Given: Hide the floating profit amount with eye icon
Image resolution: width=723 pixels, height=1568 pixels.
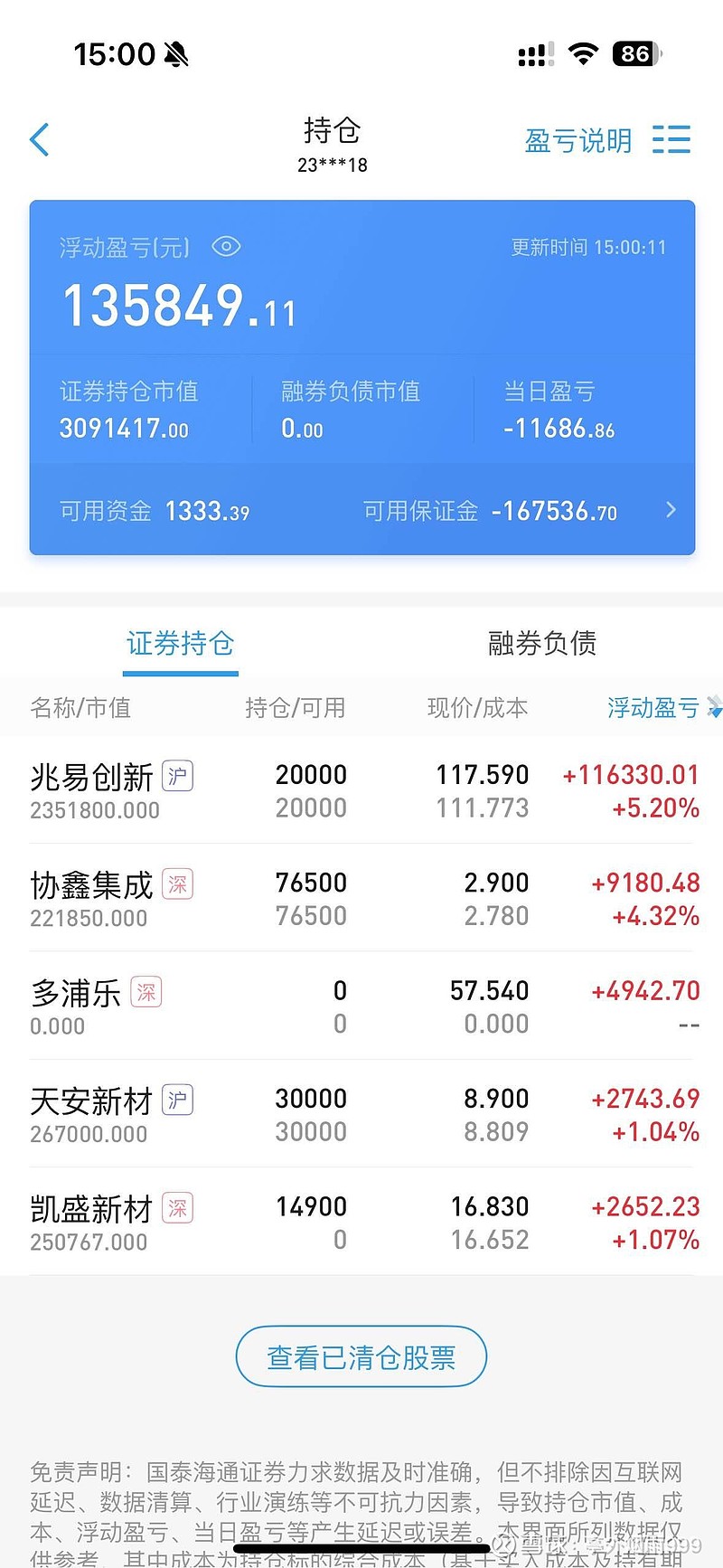Looking at the screenshot, I should tap(226, 247).
